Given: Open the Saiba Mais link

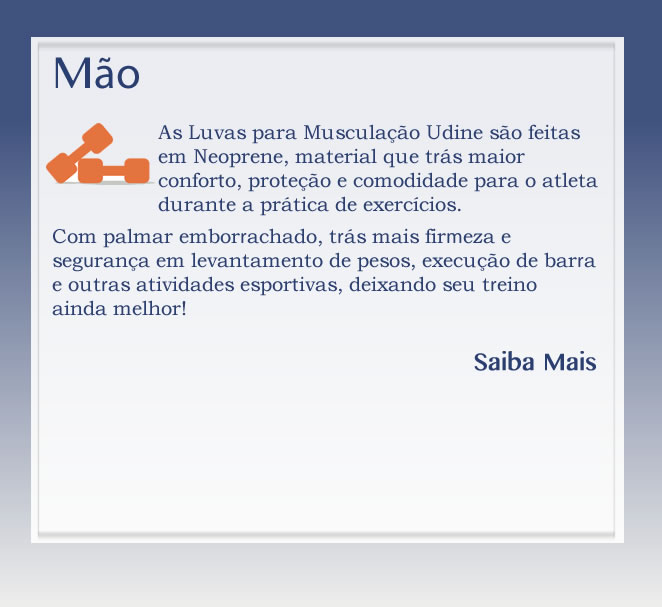Looking at the screenshot, I should tap(534, 362).
